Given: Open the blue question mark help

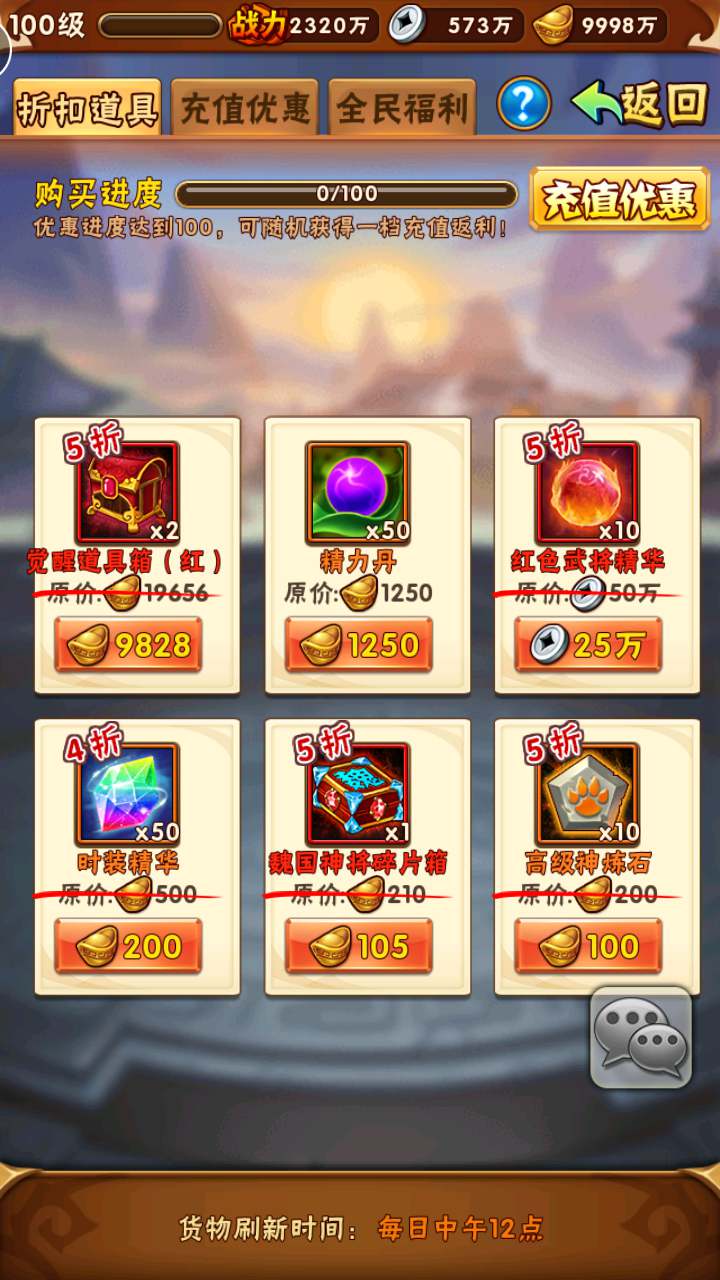Looking at the screenshot, I should (524, 103).
